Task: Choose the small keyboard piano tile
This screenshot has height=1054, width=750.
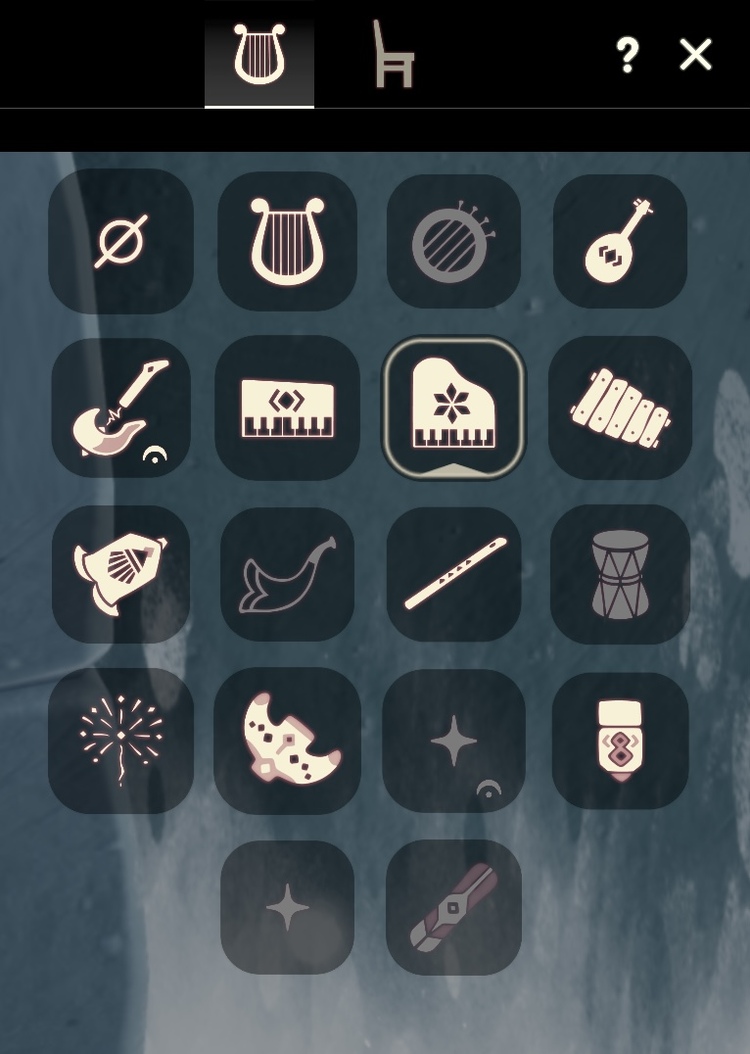Action: (x=287, y=408)
